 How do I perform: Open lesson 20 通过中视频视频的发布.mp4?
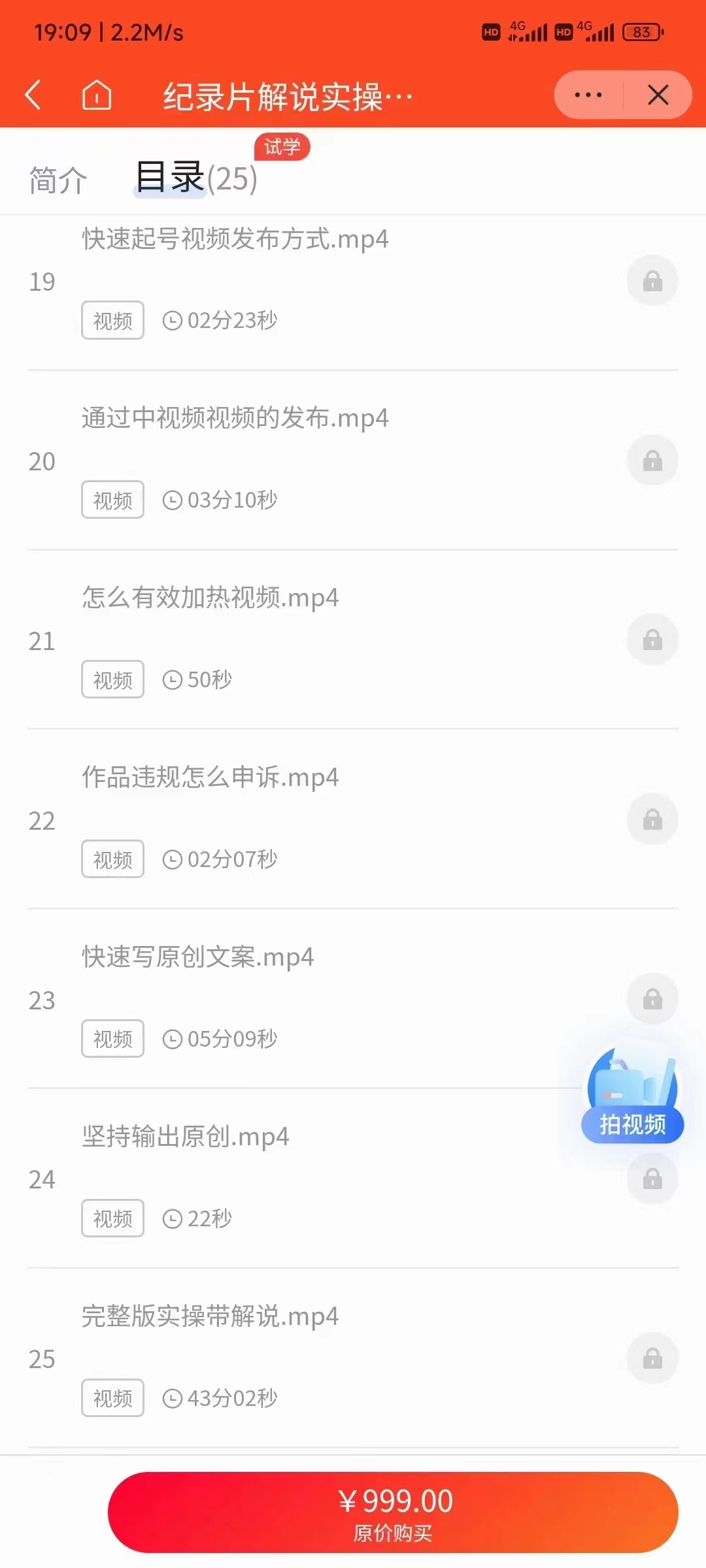235,418
